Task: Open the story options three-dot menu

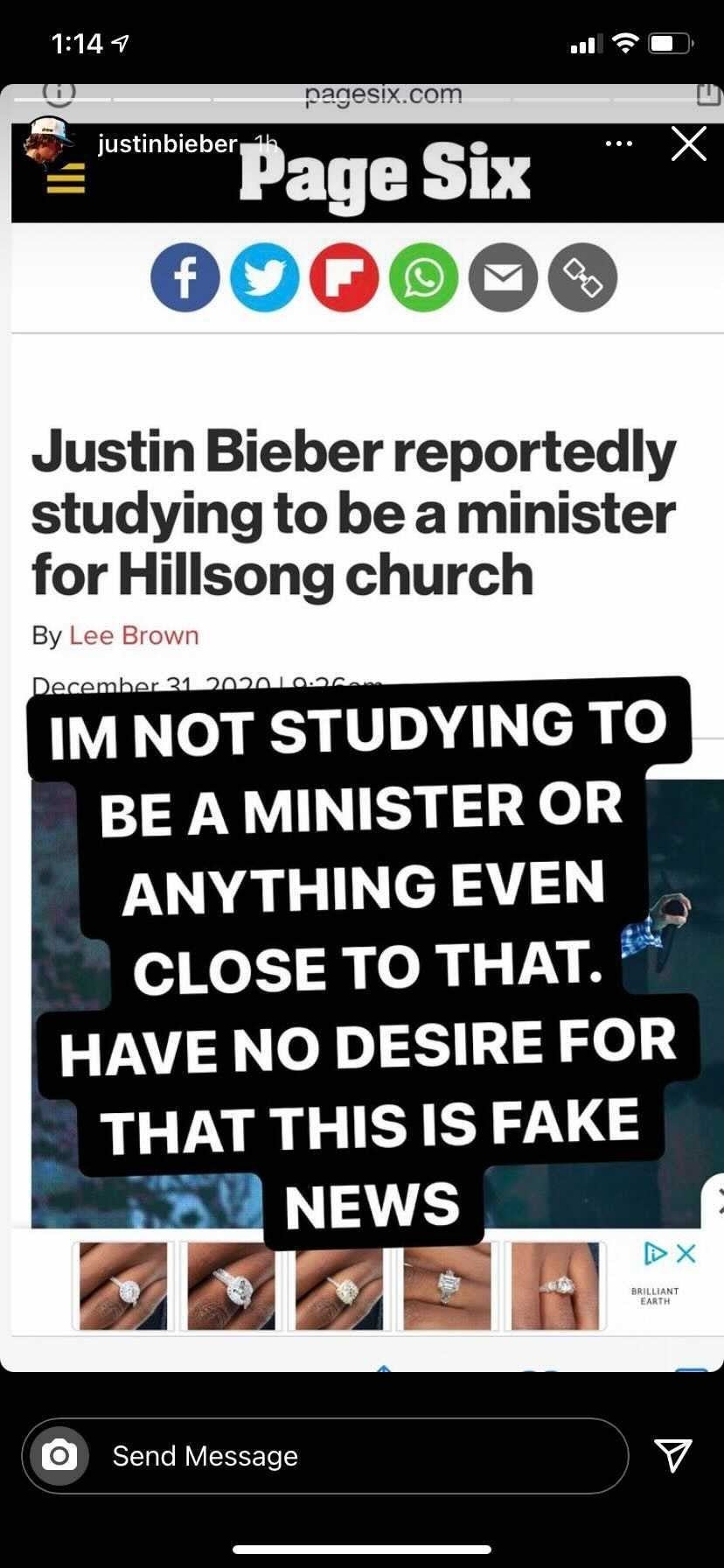Action: [619, 143]
